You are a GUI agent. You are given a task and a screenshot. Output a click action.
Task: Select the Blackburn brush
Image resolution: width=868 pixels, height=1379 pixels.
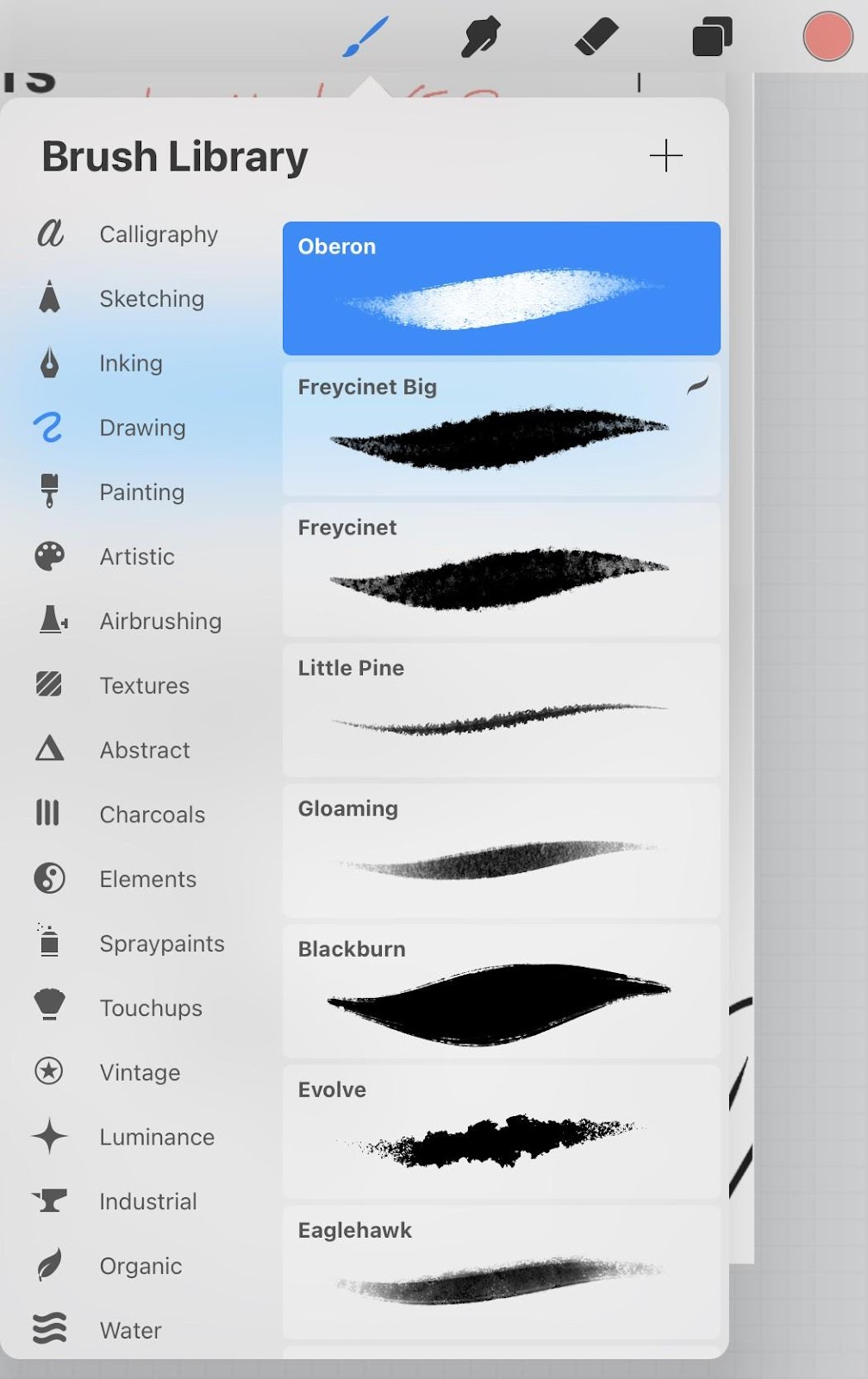501,990
